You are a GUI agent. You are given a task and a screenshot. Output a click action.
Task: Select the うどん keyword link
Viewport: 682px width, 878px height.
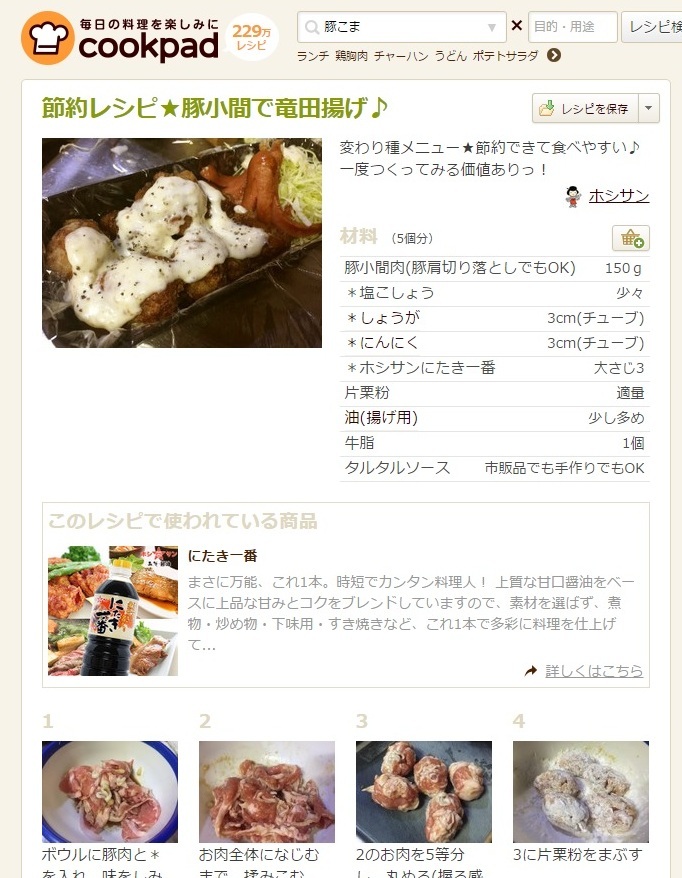pos(450,56)
